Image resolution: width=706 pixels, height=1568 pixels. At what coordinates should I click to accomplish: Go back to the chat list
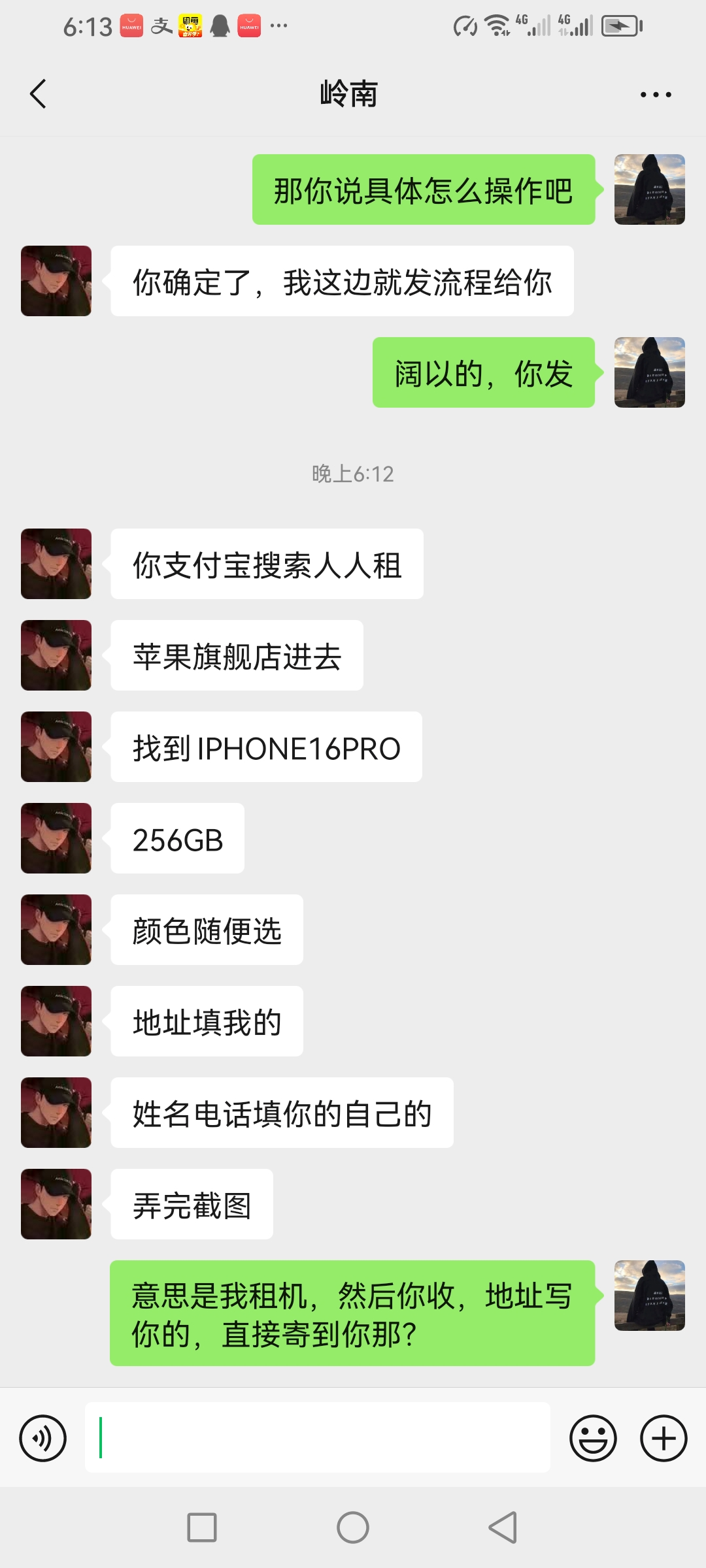click(x=39, y=94)
